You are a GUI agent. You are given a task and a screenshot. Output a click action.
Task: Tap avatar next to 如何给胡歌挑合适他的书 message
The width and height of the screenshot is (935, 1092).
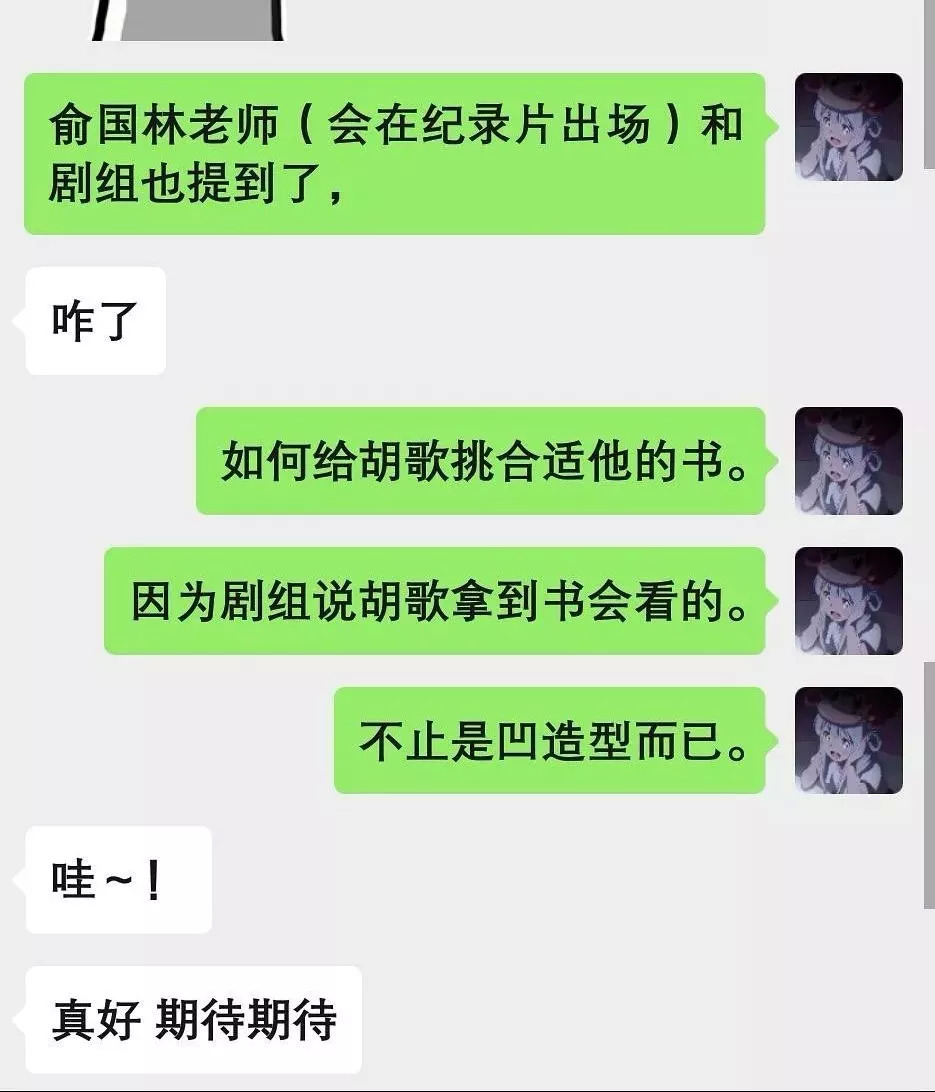click(848, 461)
